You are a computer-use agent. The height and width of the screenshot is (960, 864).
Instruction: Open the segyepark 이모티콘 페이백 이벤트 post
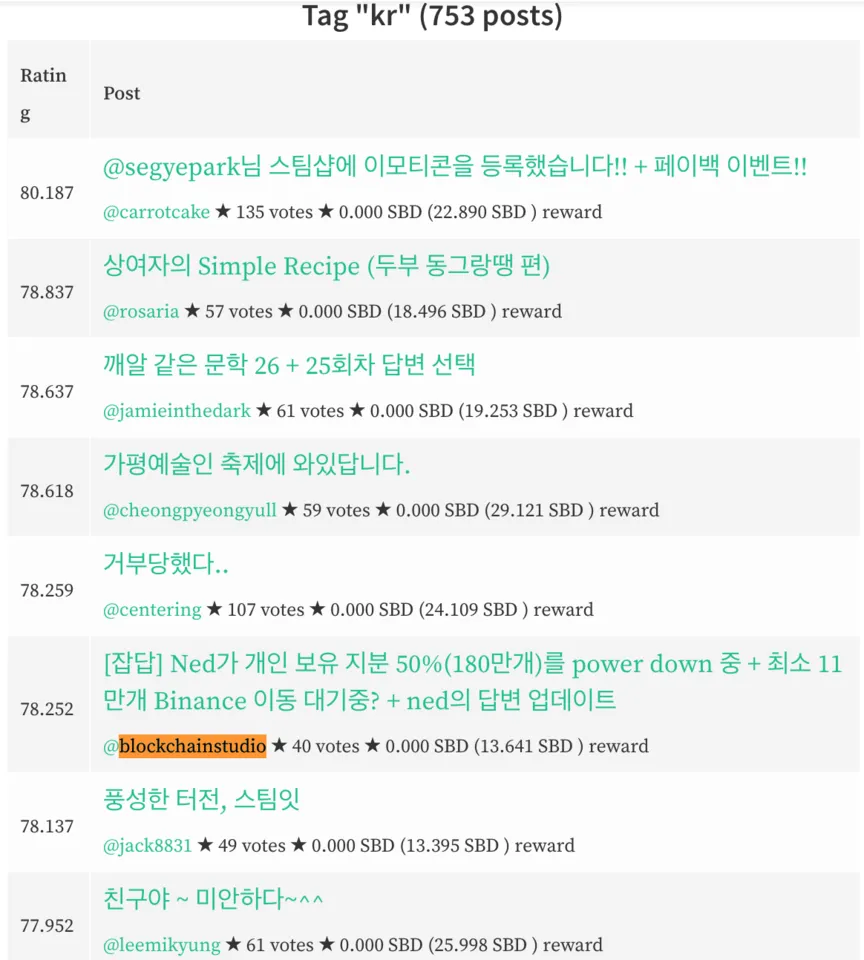coord(455,167)
